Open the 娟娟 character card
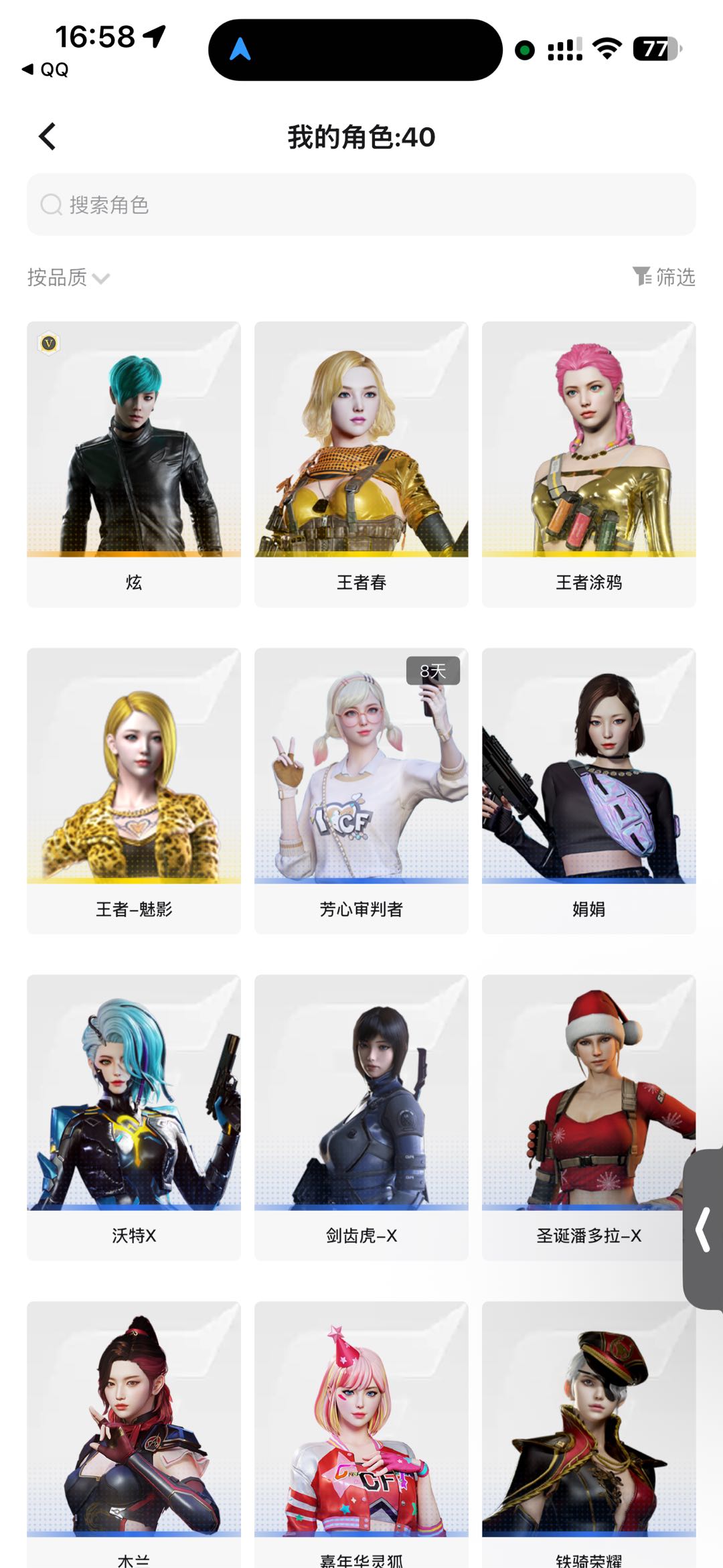The width and height of the screenshot is (723, 1568). [589, 790]
